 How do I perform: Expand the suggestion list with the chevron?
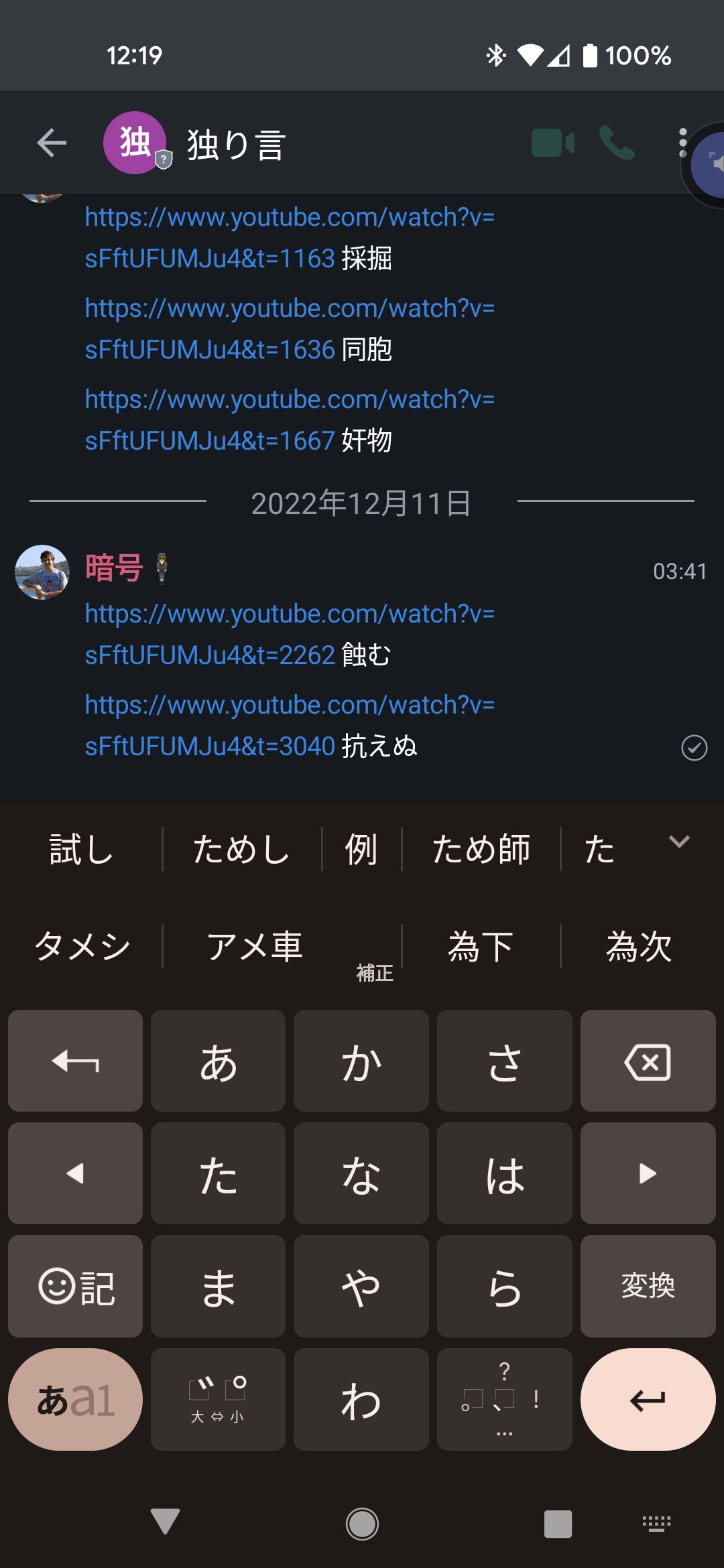[x=678, y=842]
